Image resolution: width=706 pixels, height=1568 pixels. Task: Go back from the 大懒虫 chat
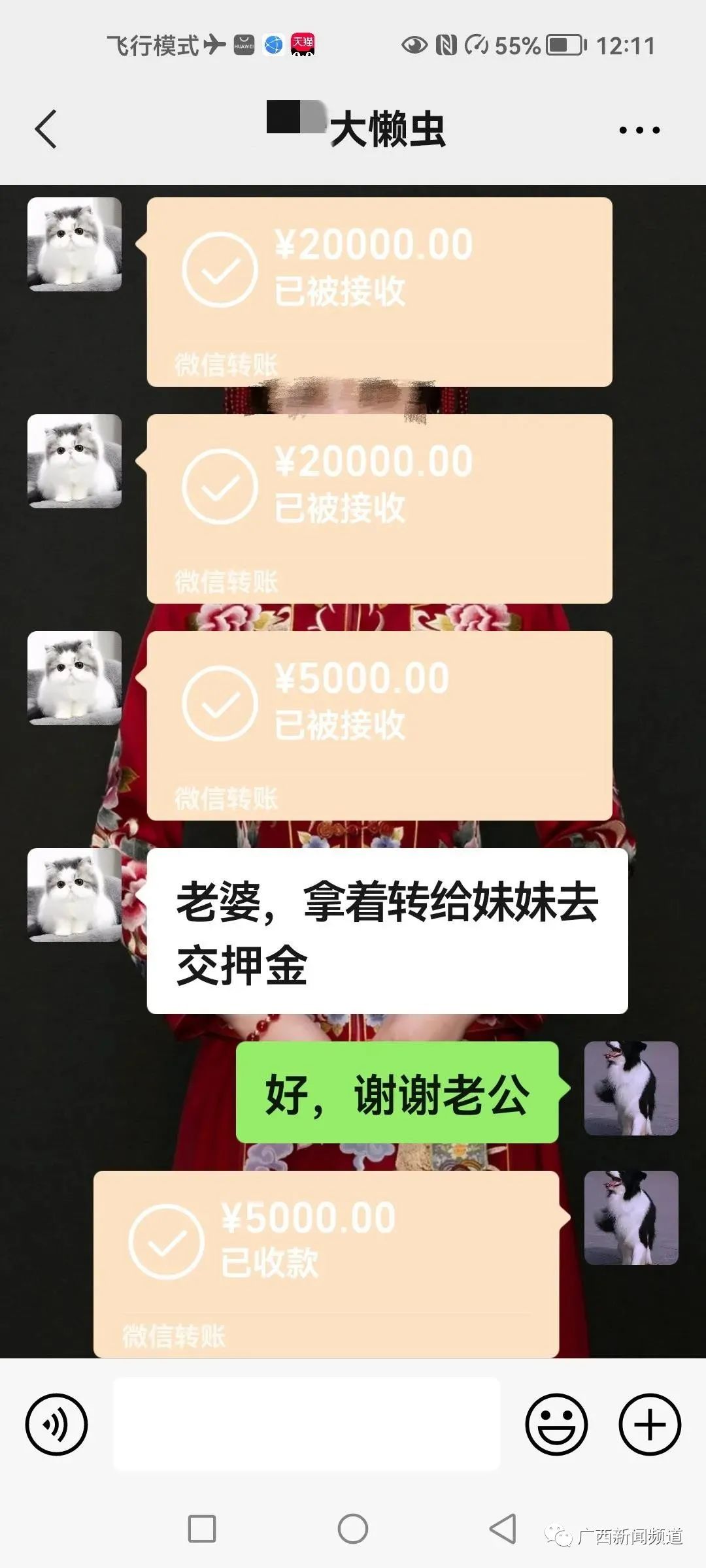[x=46, y=129]
